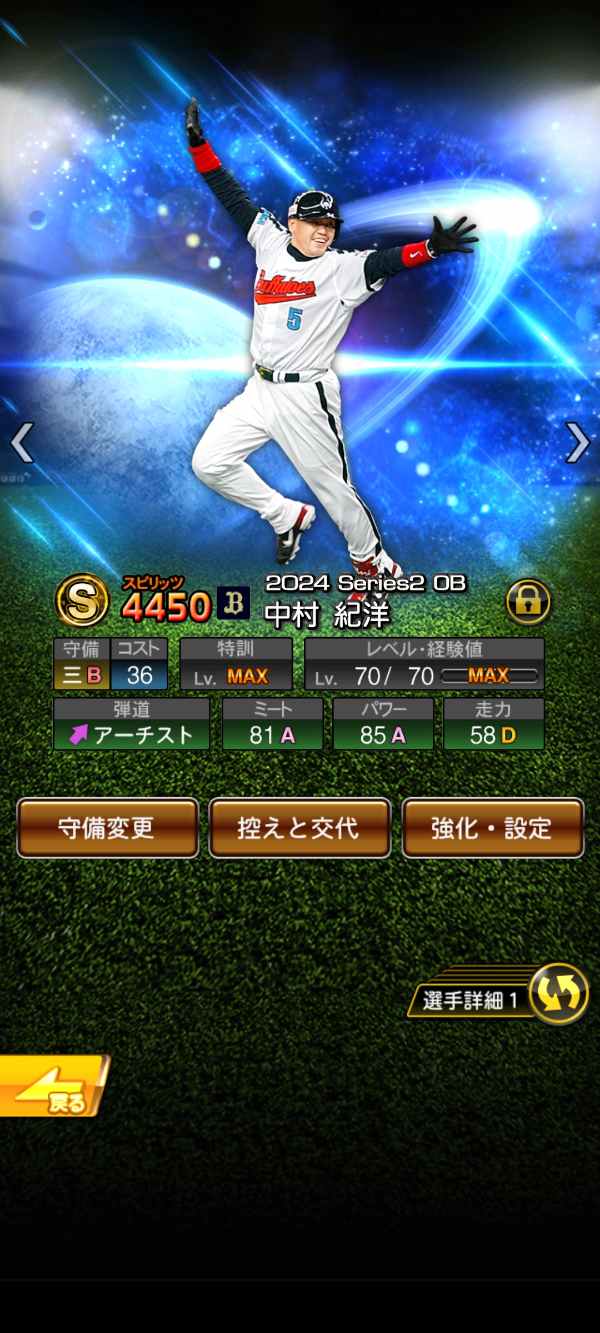Toggle the player lock icon
Screen dimensions: 600x1333
pyautogui.click(x=527, y=601)
